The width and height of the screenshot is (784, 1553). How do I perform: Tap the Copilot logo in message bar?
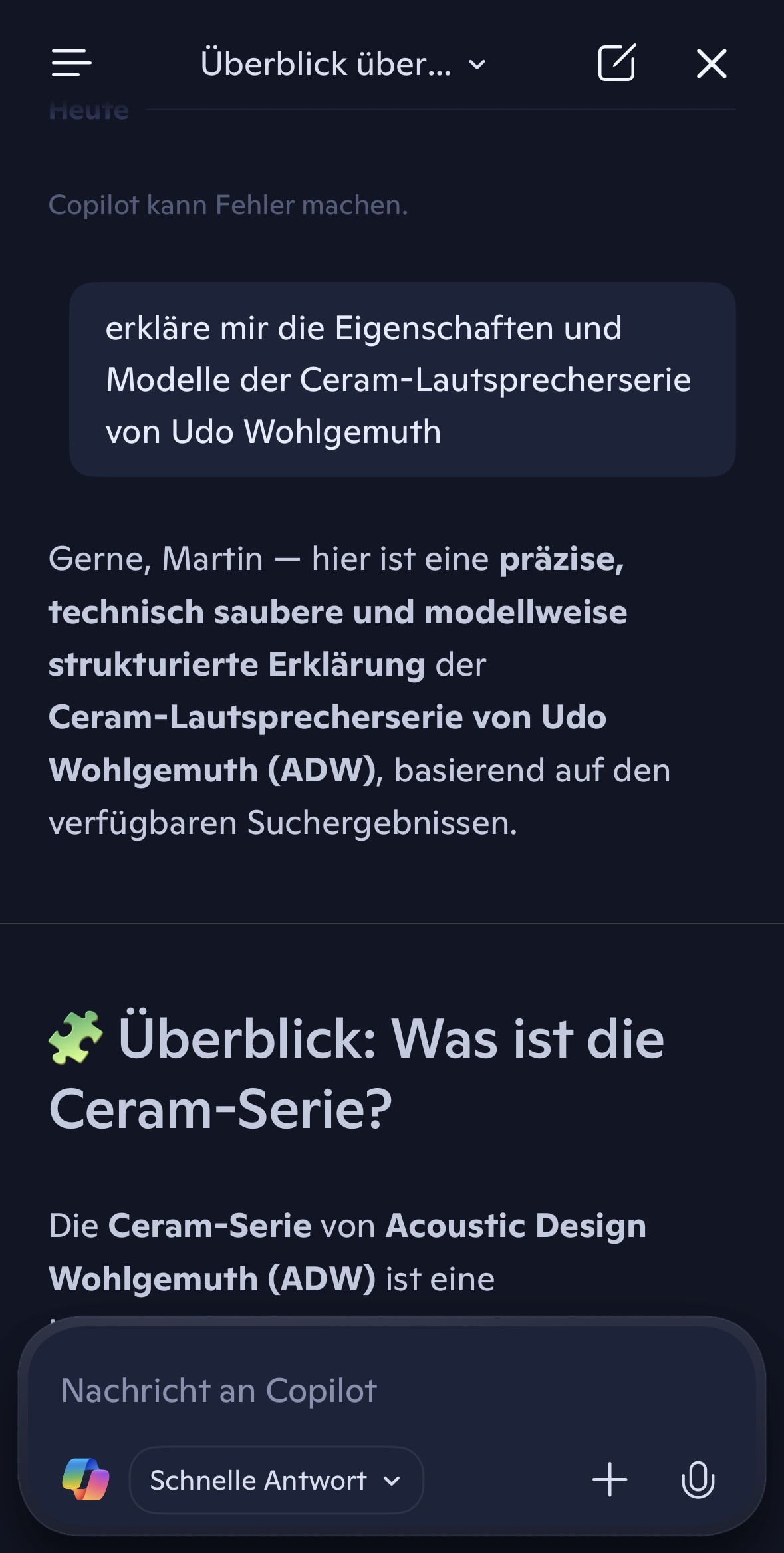tap(86, 1481)
